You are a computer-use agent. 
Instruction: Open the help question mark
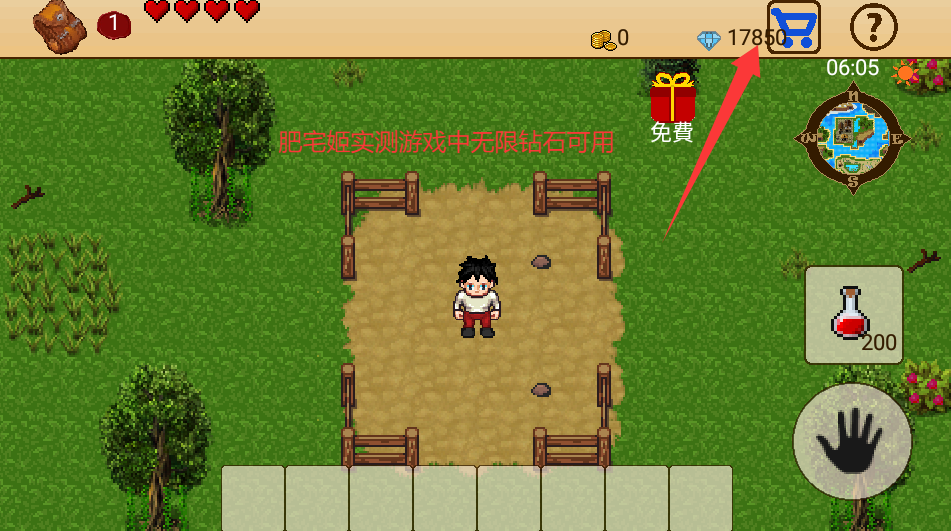(x=873, y=26)
